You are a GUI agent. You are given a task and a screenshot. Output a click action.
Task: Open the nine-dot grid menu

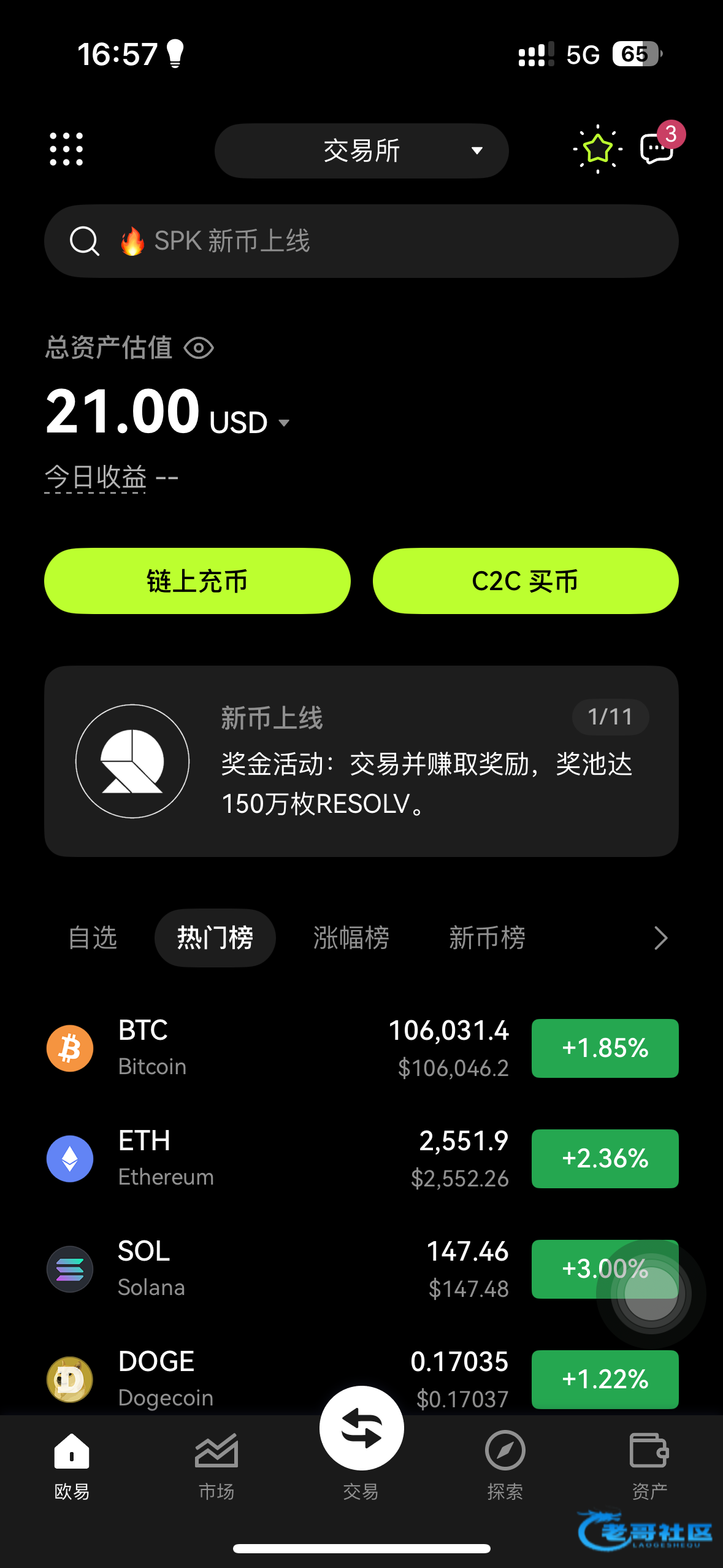[x=66, y=149]
